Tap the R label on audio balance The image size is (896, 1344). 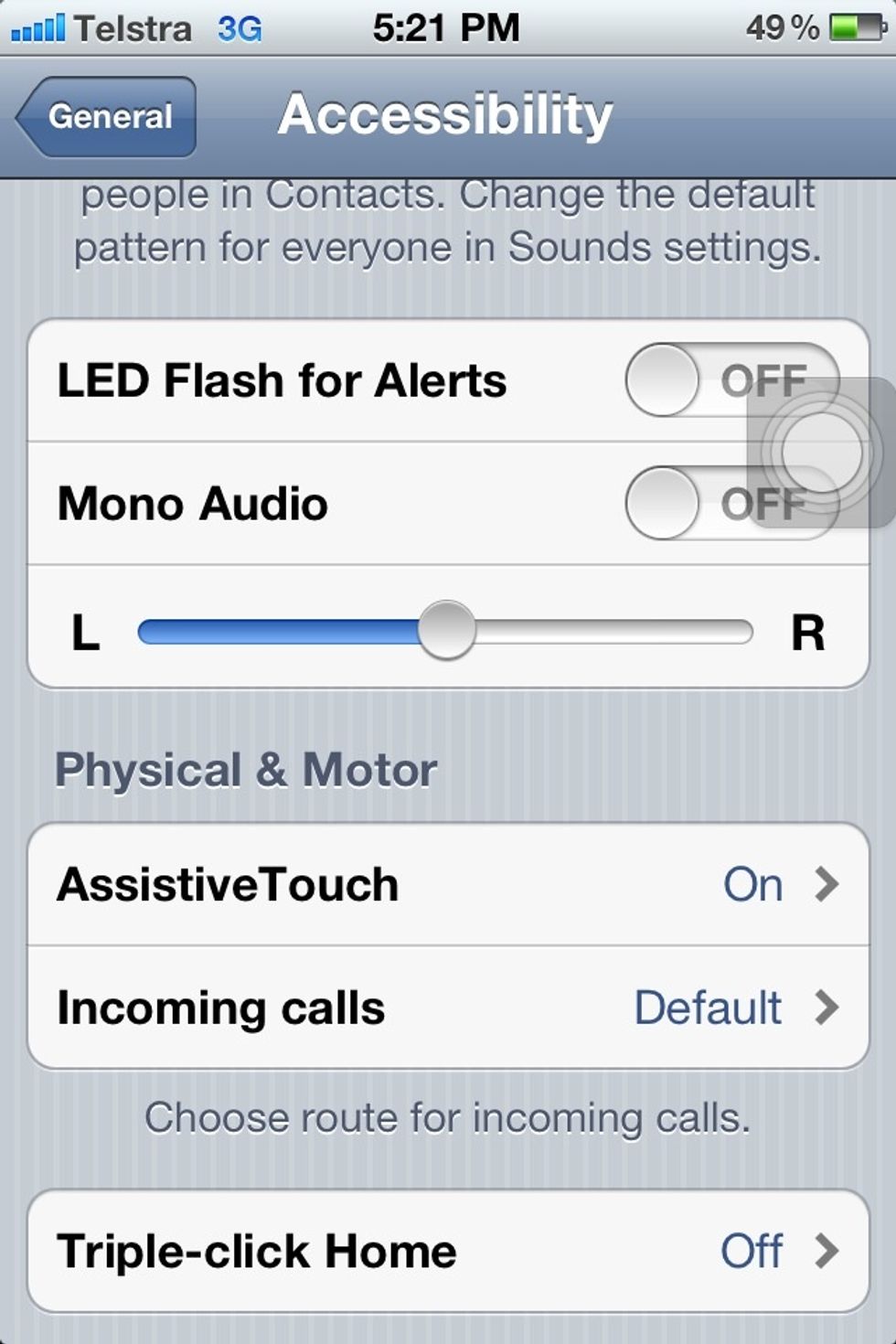tap(810, 631)
